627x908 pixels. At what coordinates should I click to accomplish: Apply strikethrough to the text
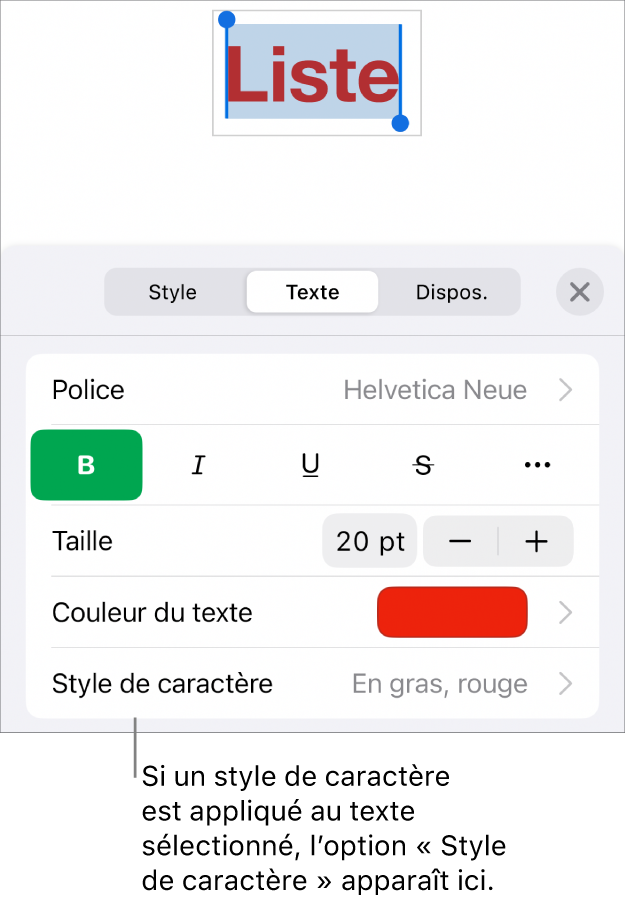(x=424, y=465)
